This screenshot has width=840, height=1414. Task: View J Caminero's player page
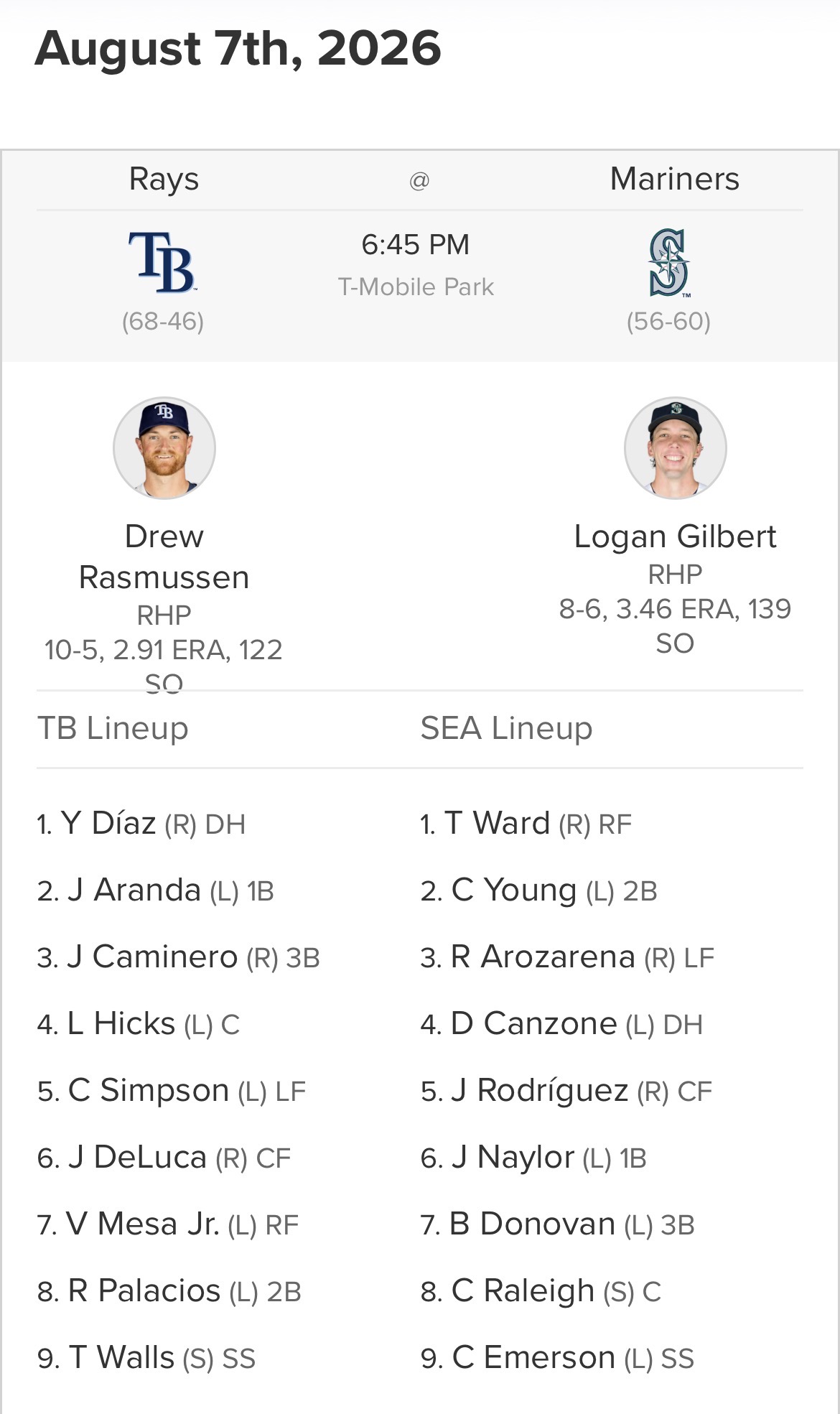(x=152, y=957)
